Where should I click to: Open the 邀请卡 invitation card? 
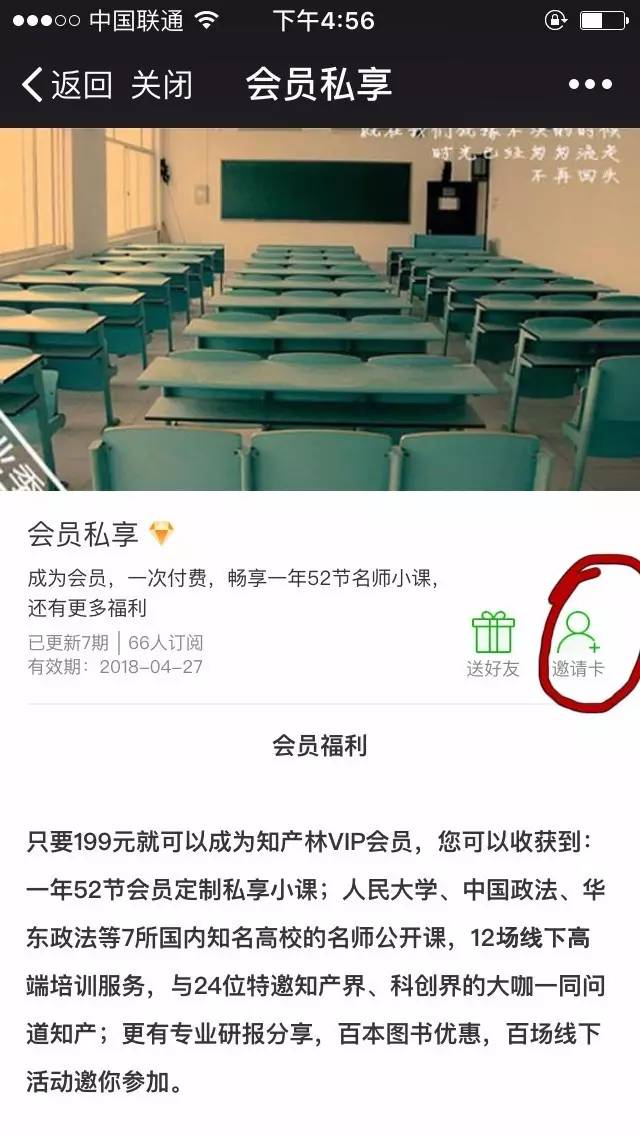[578, 644]
